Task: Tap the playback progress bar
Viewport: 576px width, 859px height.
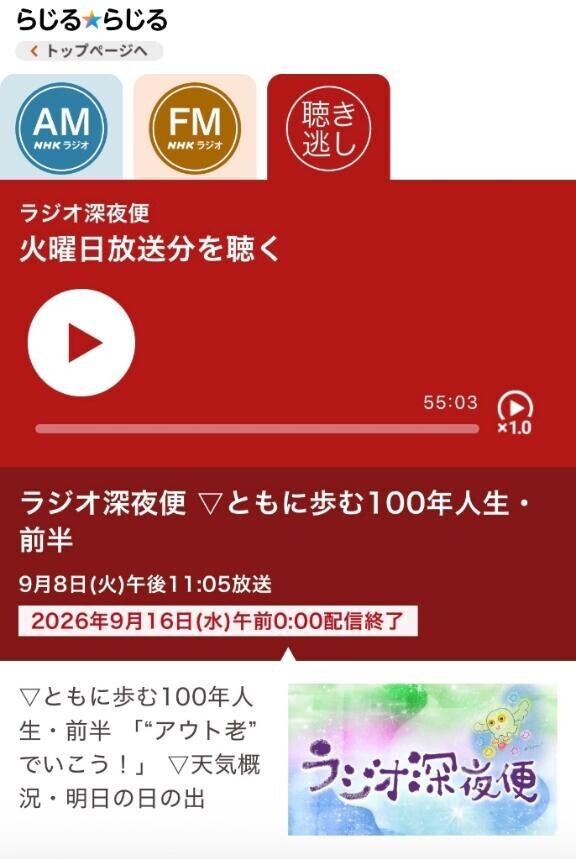Action: tap(257, 428)
